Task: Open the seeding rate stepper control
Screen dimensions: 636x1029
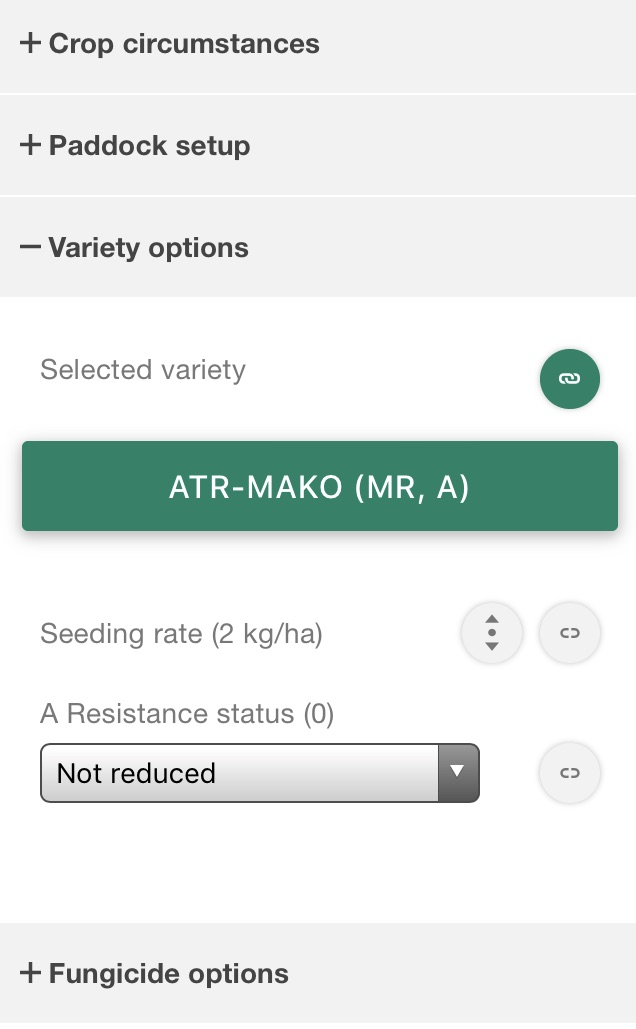Action: [492, 633]
